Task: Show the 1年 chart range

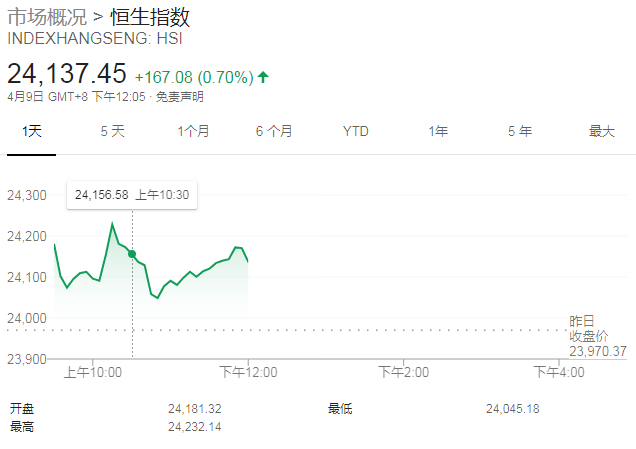Action: [438, 131]
